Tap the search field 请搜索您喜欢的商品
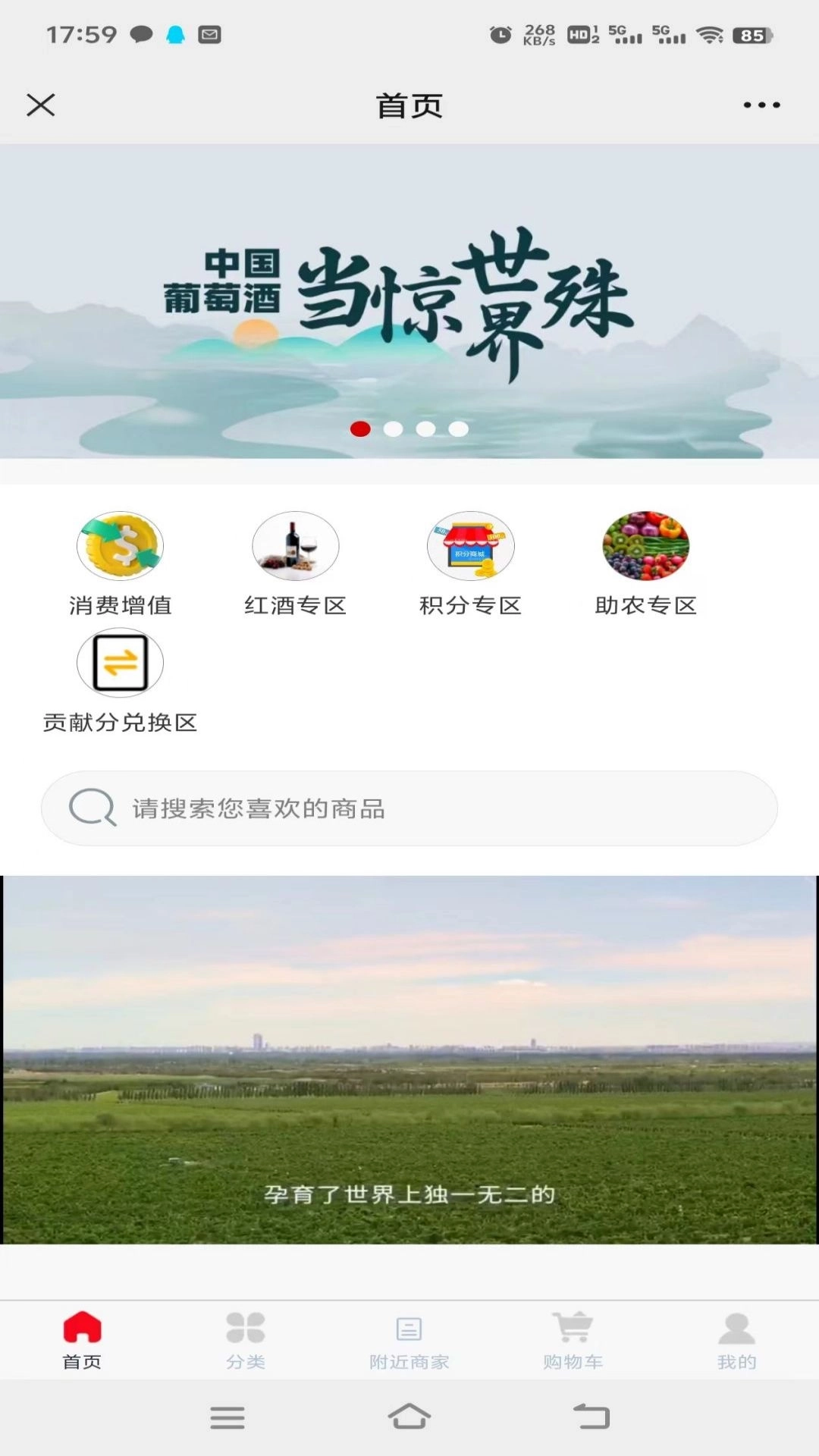Image resolution: width=819 pixels, height=1456 pixels. pos(409,808)
